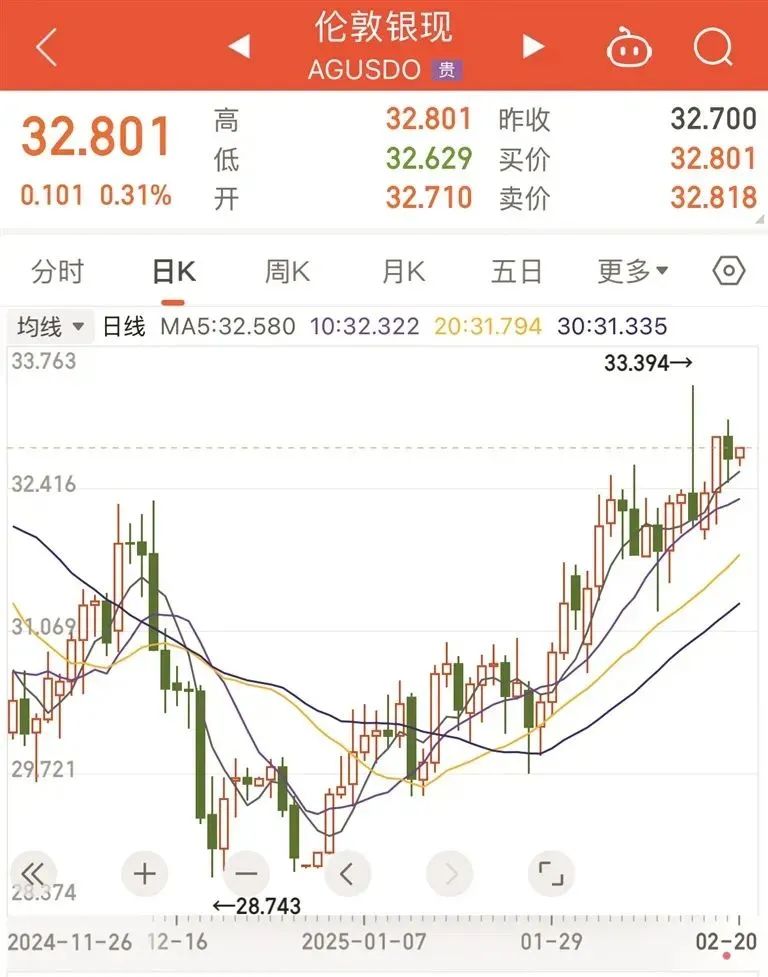Viewport: 768px width, 977px height.
Task: Zoom out of the chart with the minus icon
Action: (245, 873)
